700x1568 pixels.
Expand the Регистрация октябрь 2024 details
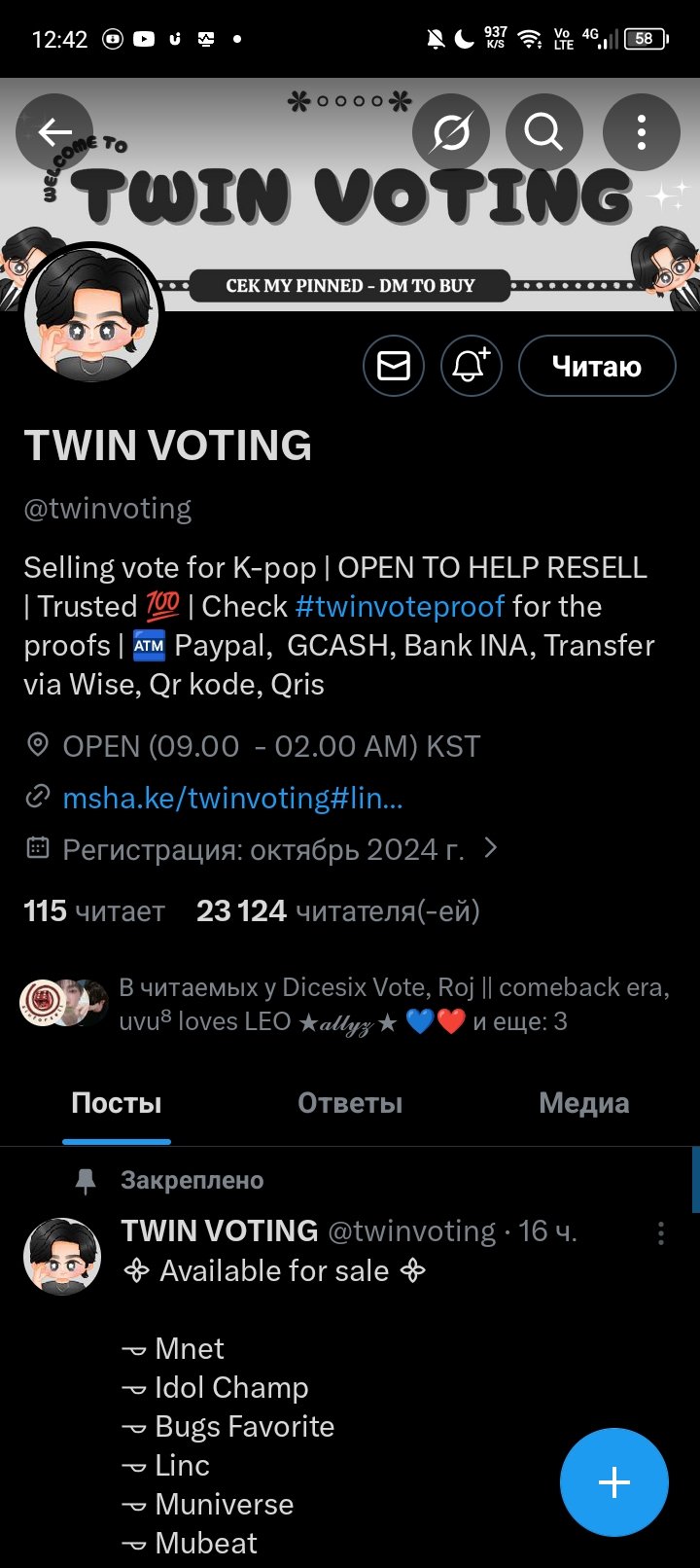pos(262,849)
